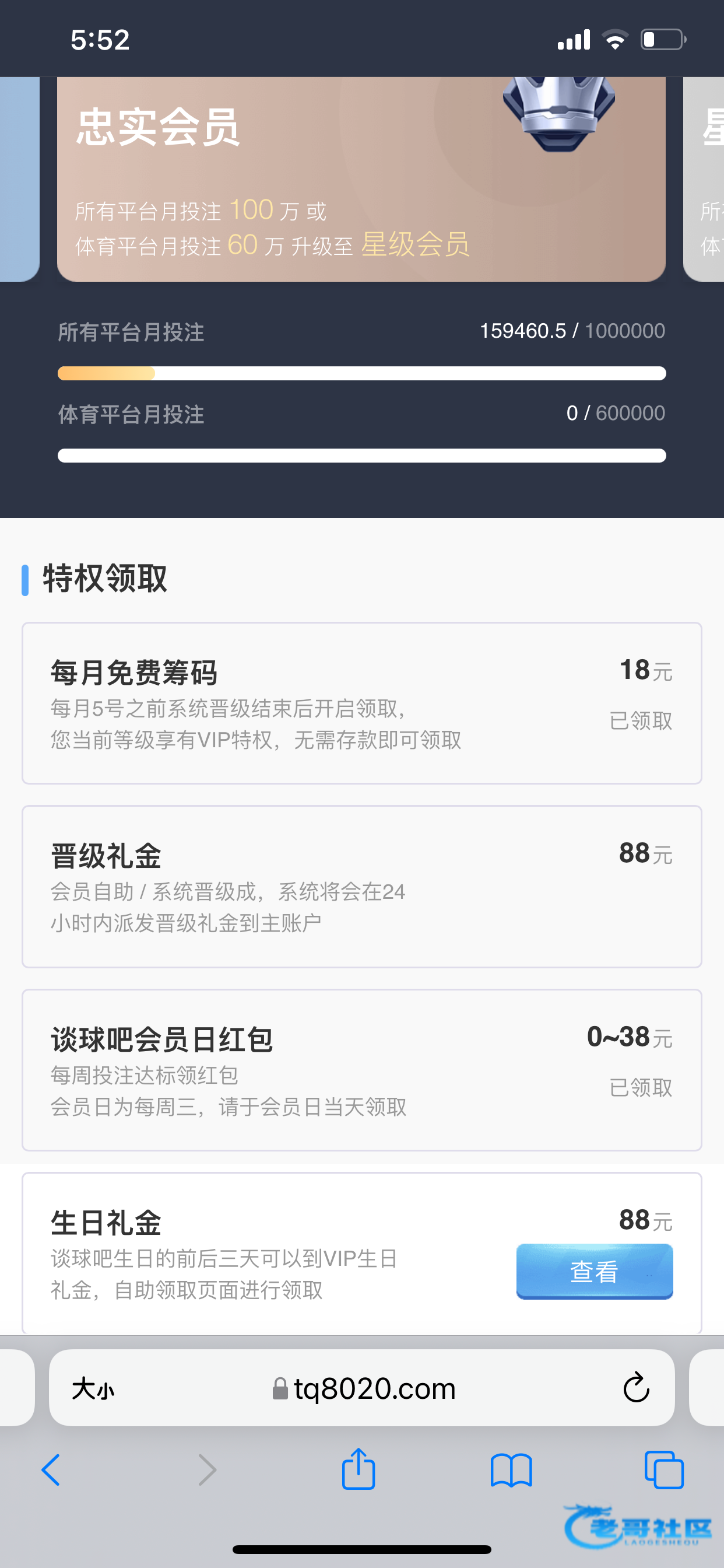Image resolution: width=724 pixels, height=1568 pixels.
Task: Select the 忠实会员 level card
Action: 361,179
